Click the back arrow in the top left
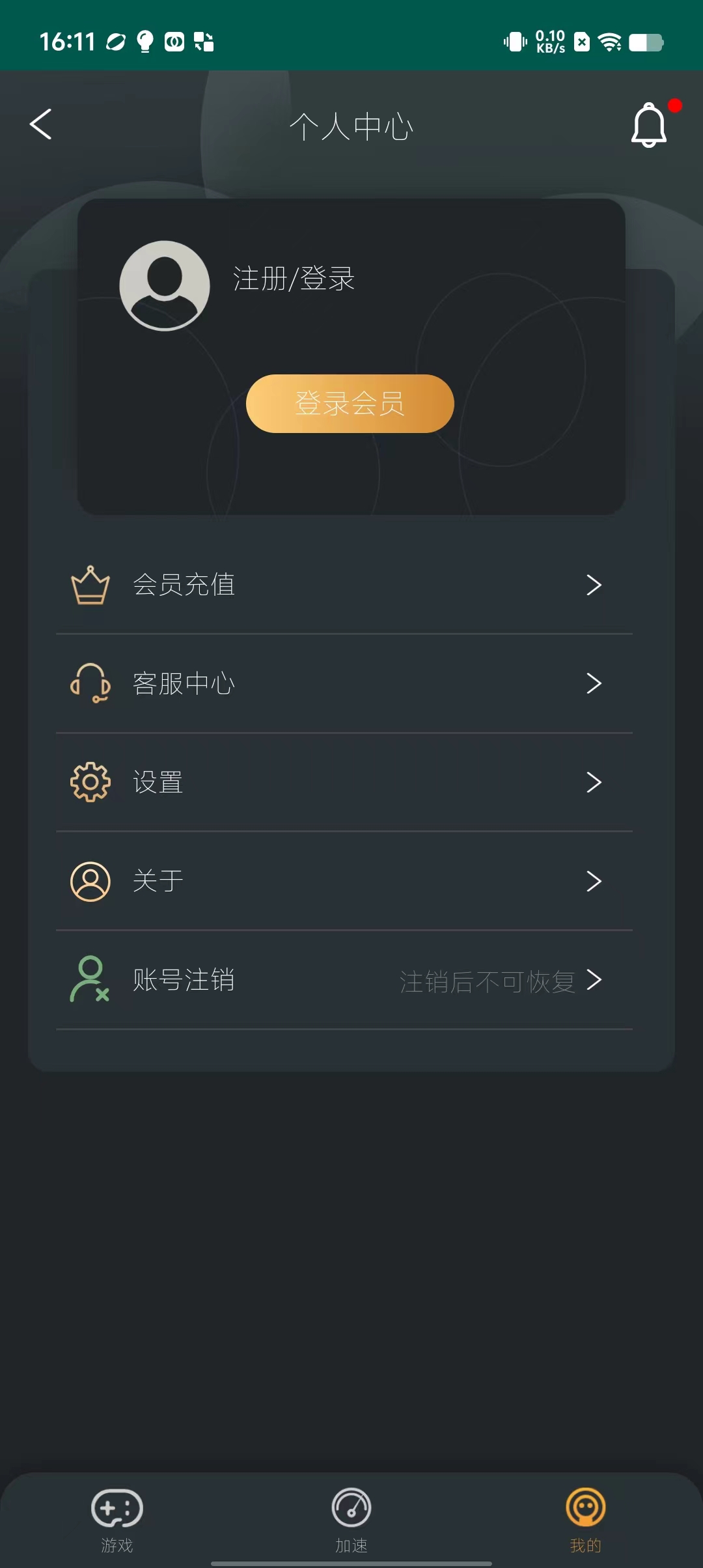 41,124
